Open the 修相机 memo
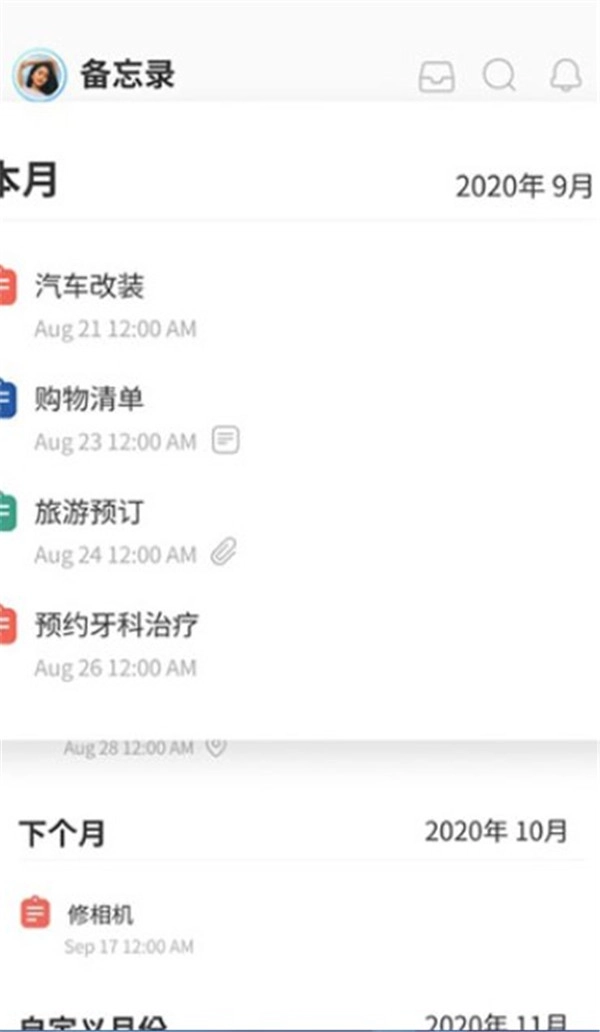Viewport: 600px width, 1032px height. 100,914
